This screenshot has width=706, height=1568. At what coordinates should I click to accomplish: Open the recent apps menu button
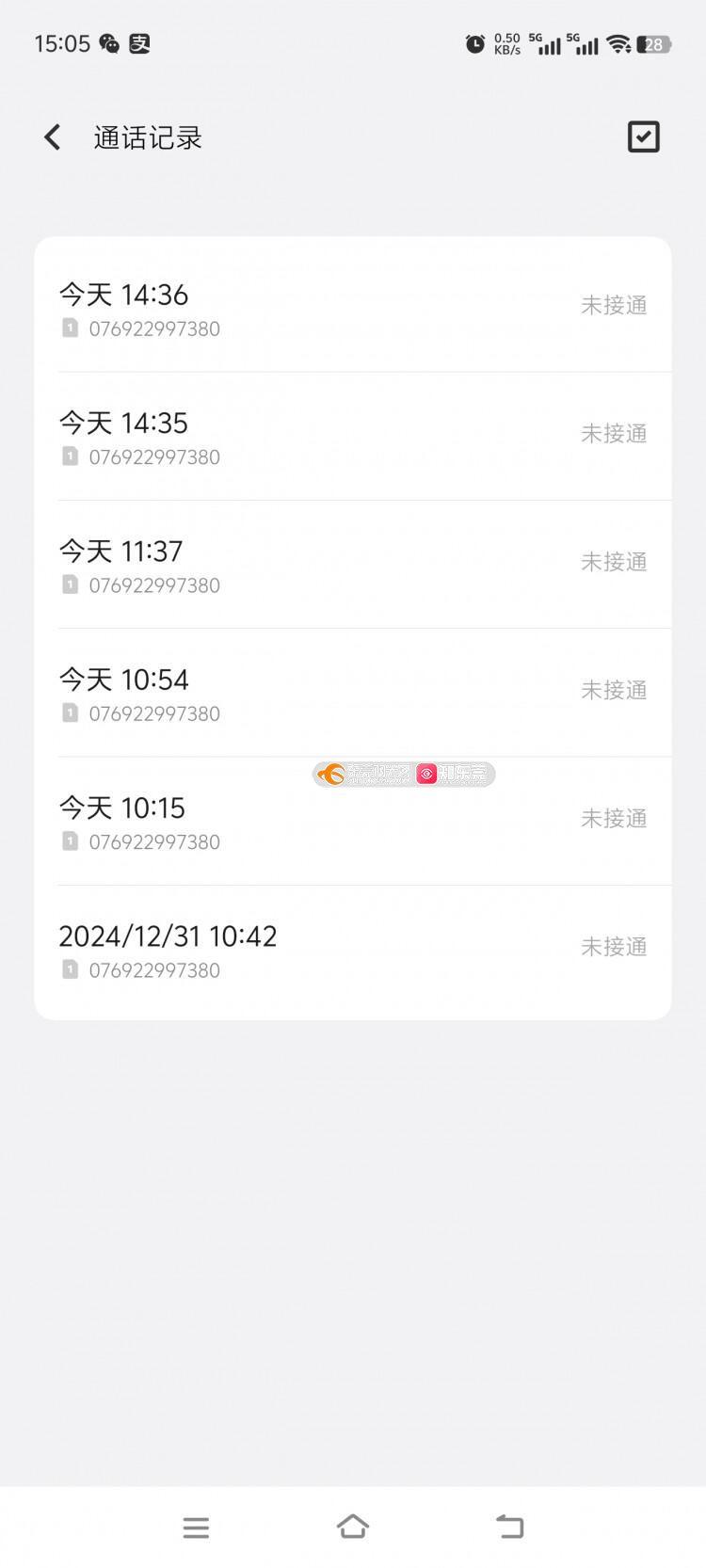coord(196,1527)
